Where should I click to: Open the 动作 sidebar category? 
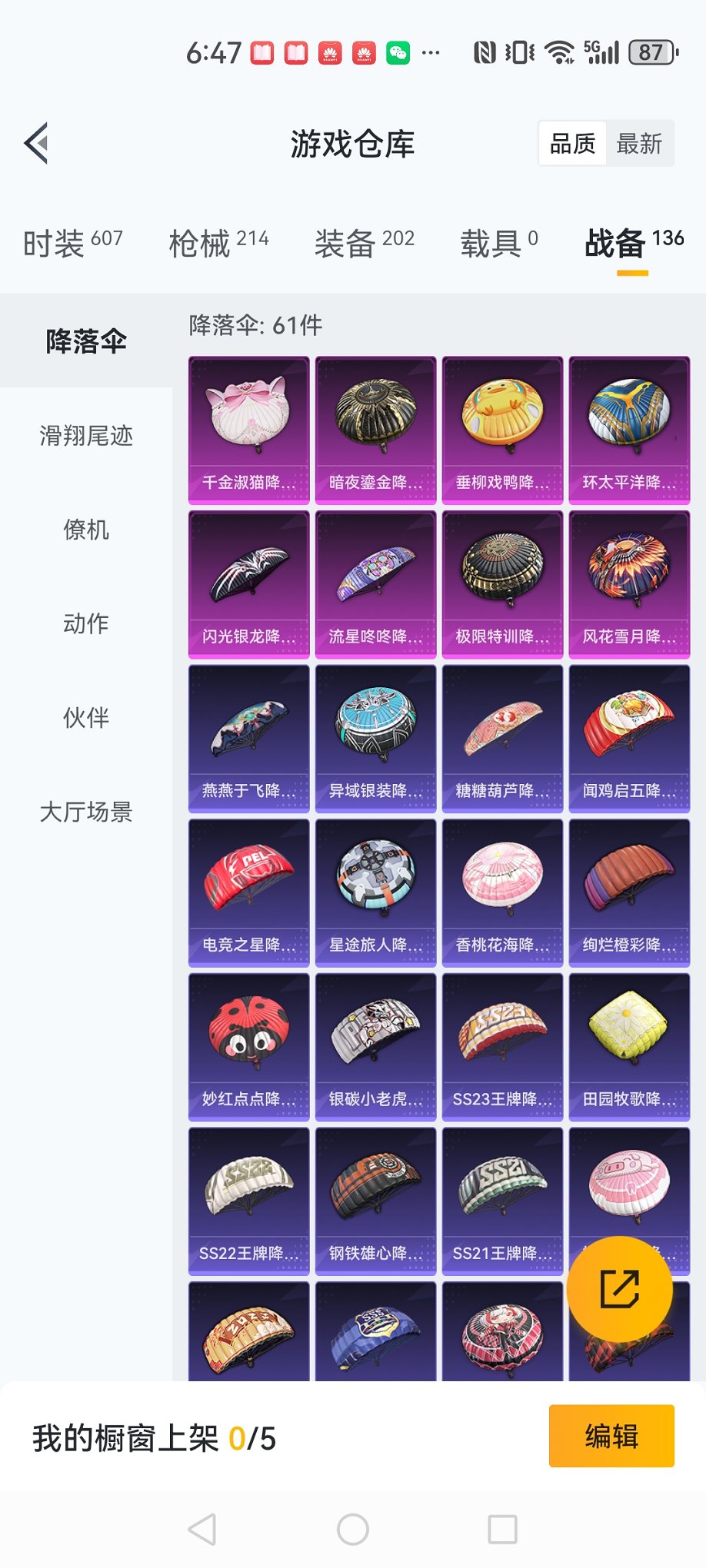[83, 624]
